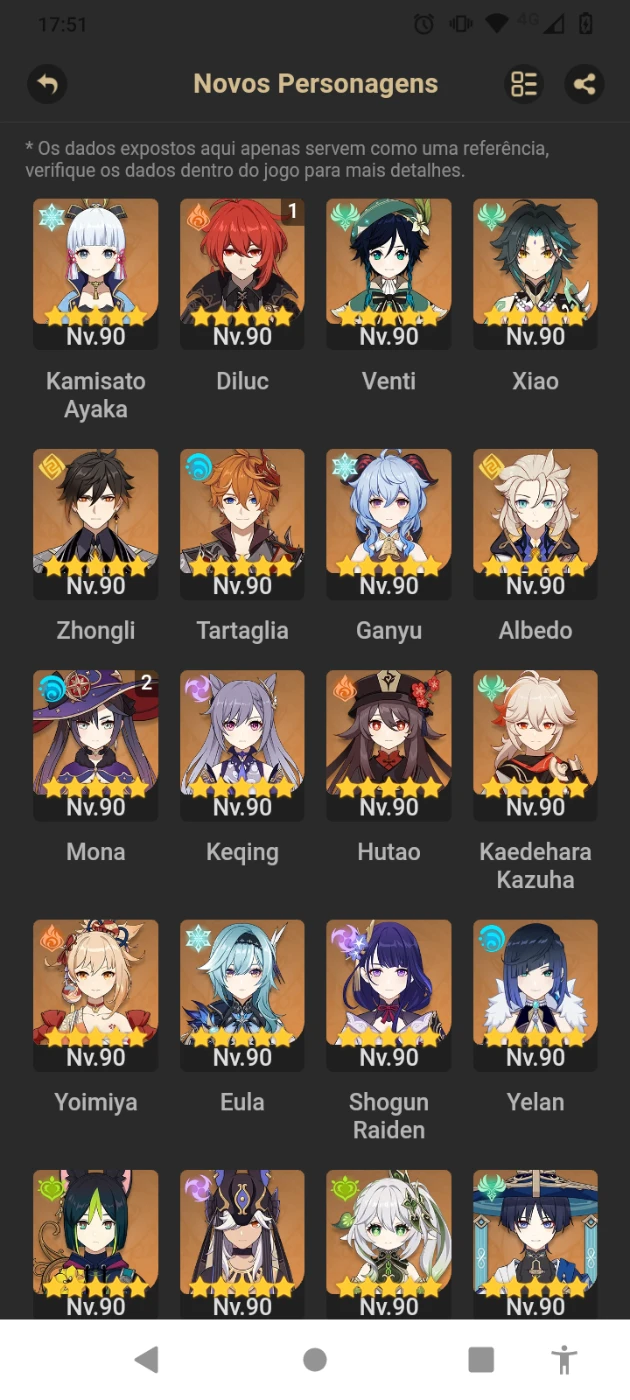Screen dimensions: 630x1400
Task: Open Albedo's character card
Action: 535,520
